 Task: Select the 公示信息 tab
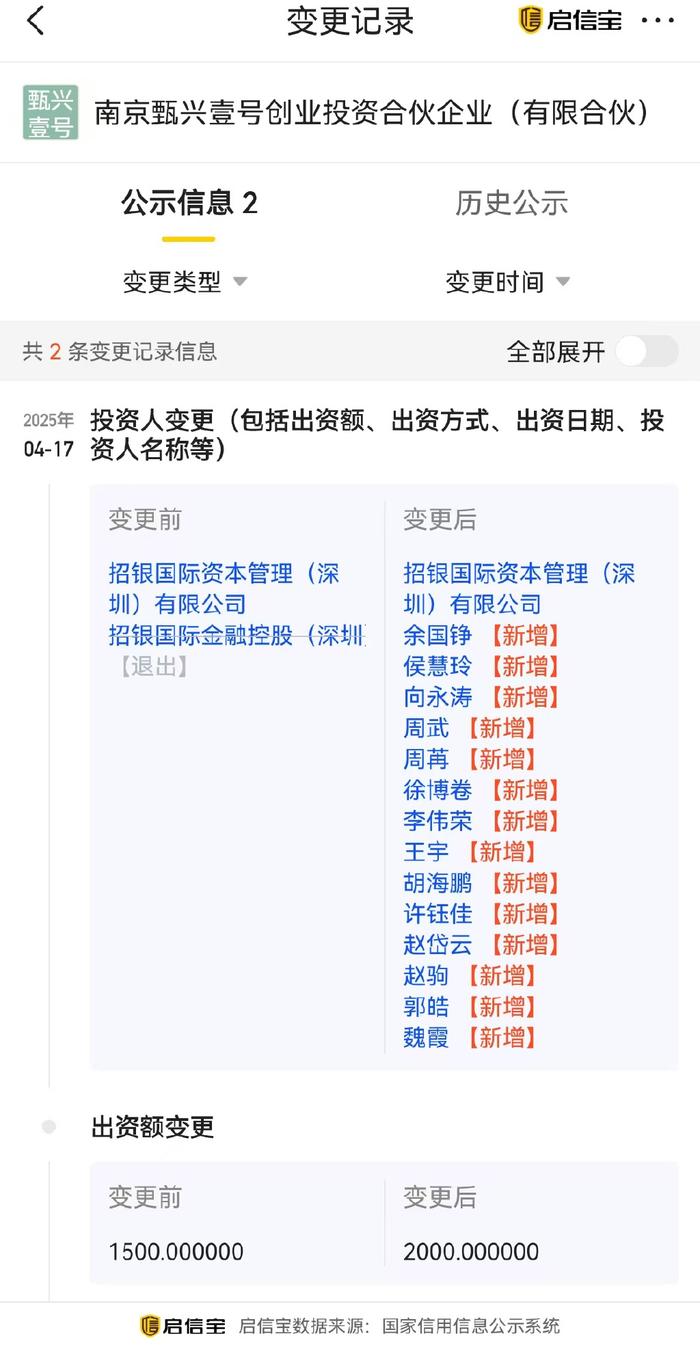189,203
